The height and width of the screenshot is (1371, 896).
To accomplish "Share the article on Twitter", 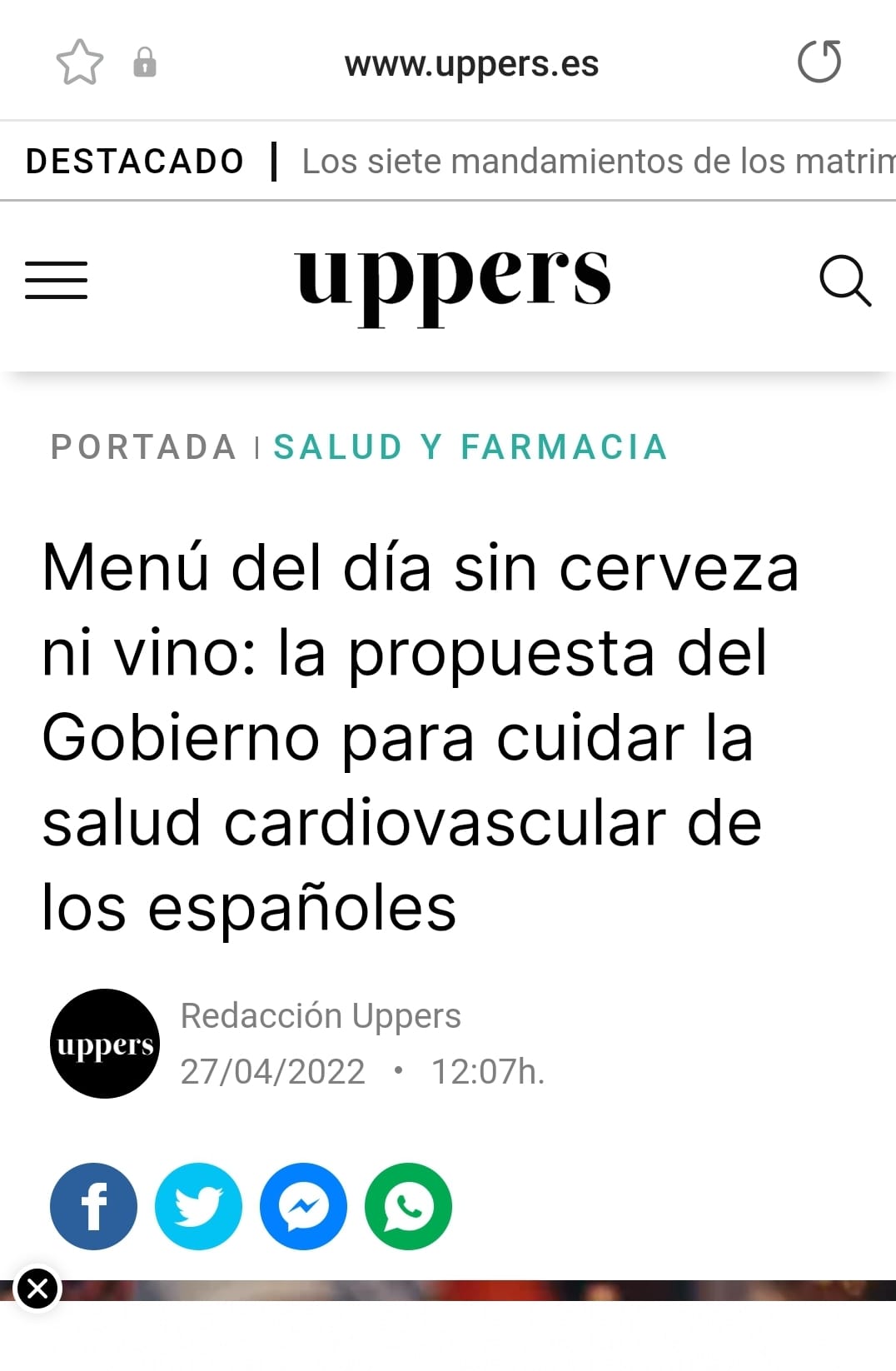I will click(x=198, y=1206).
